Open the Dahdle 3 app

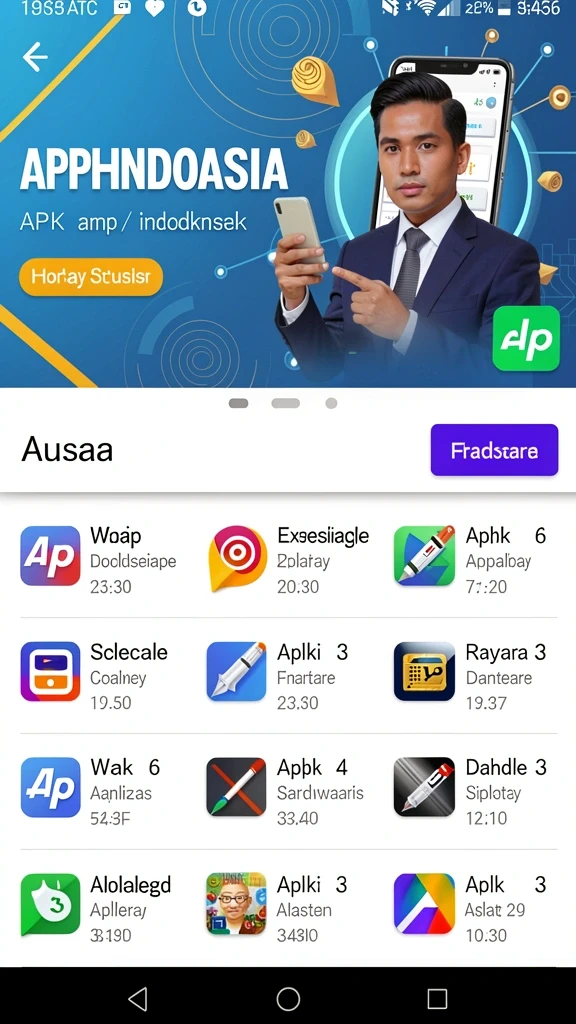click(471, 792)
